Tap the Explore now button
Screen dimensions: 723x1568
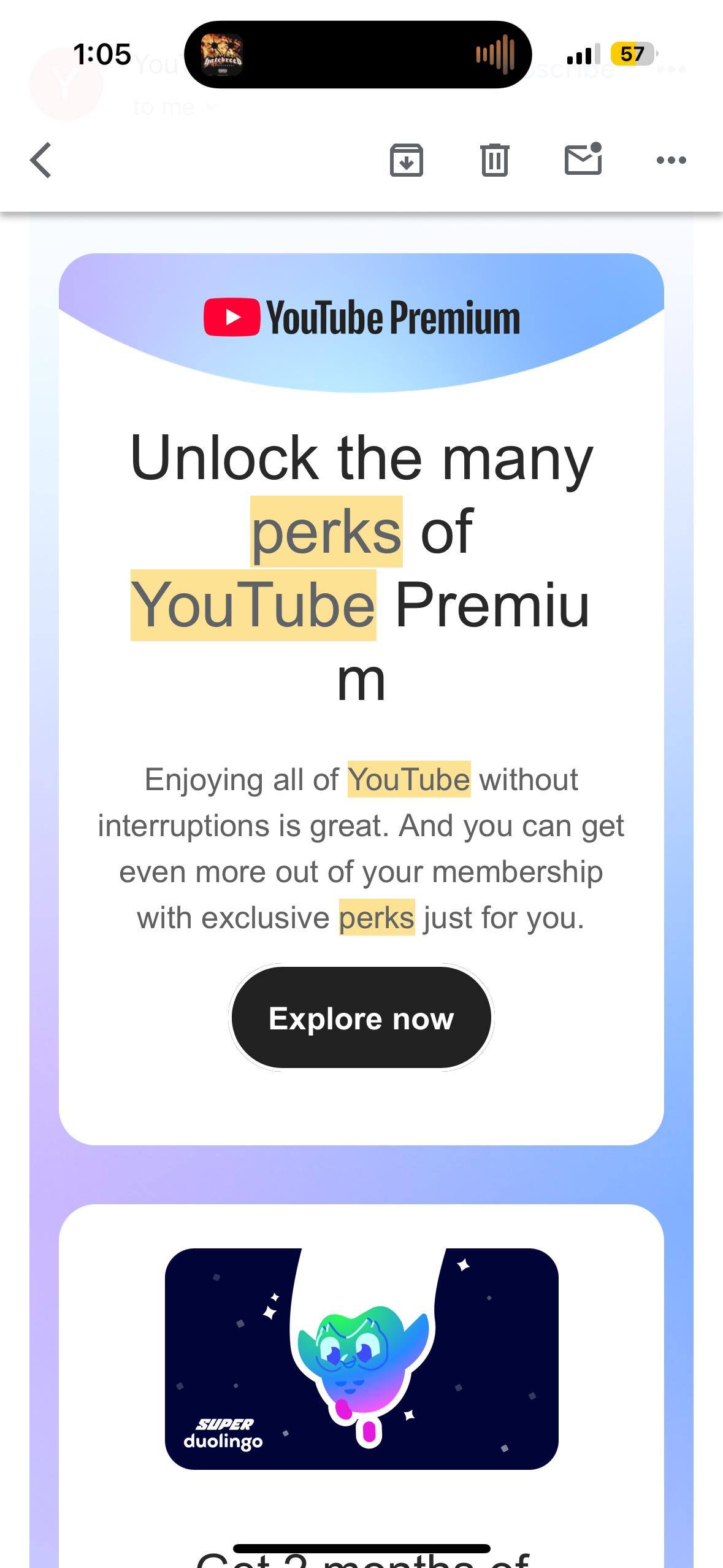click(x=361, y=1018)
